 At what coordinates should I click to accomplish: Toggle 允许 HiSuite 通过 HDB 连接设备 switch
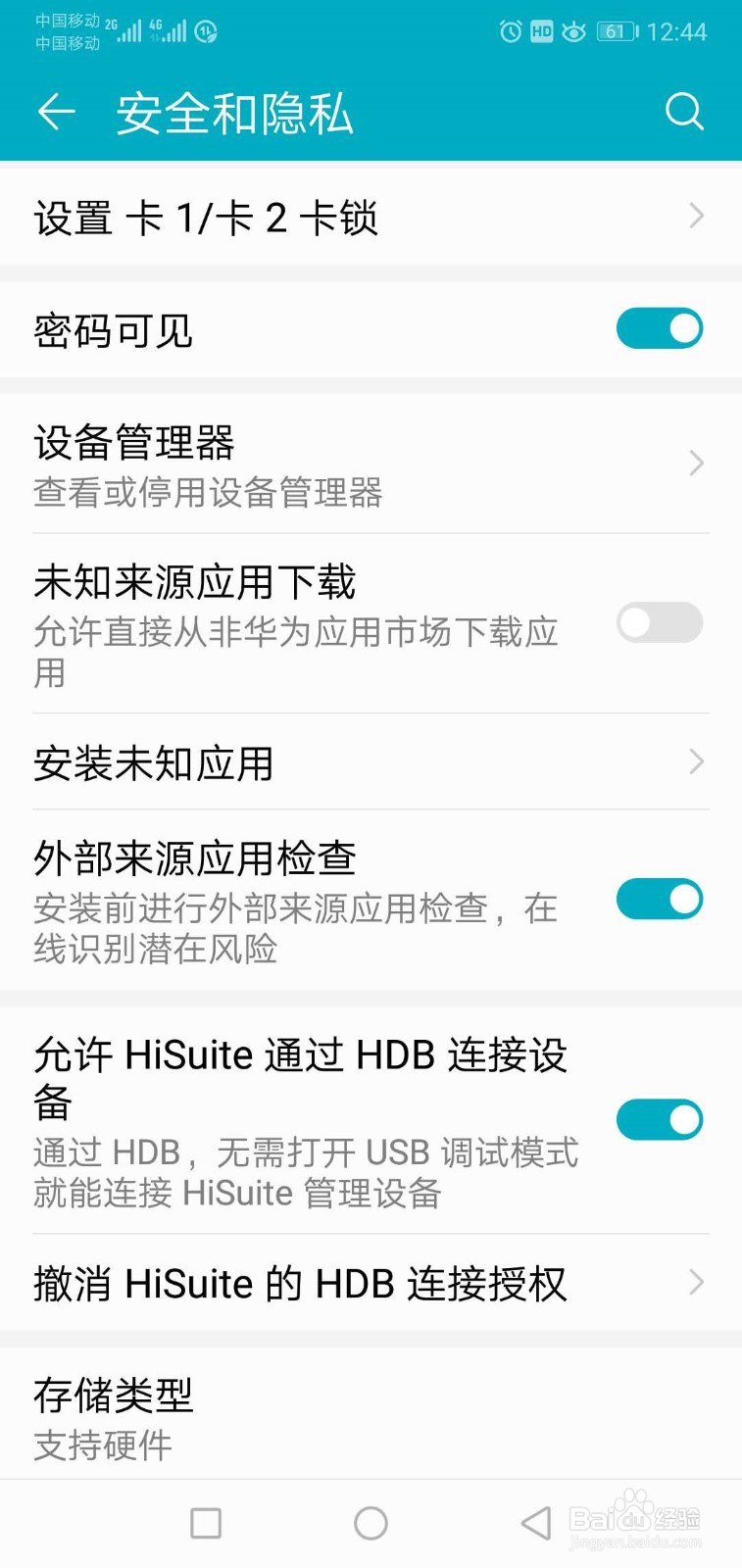coord(659,1119)
